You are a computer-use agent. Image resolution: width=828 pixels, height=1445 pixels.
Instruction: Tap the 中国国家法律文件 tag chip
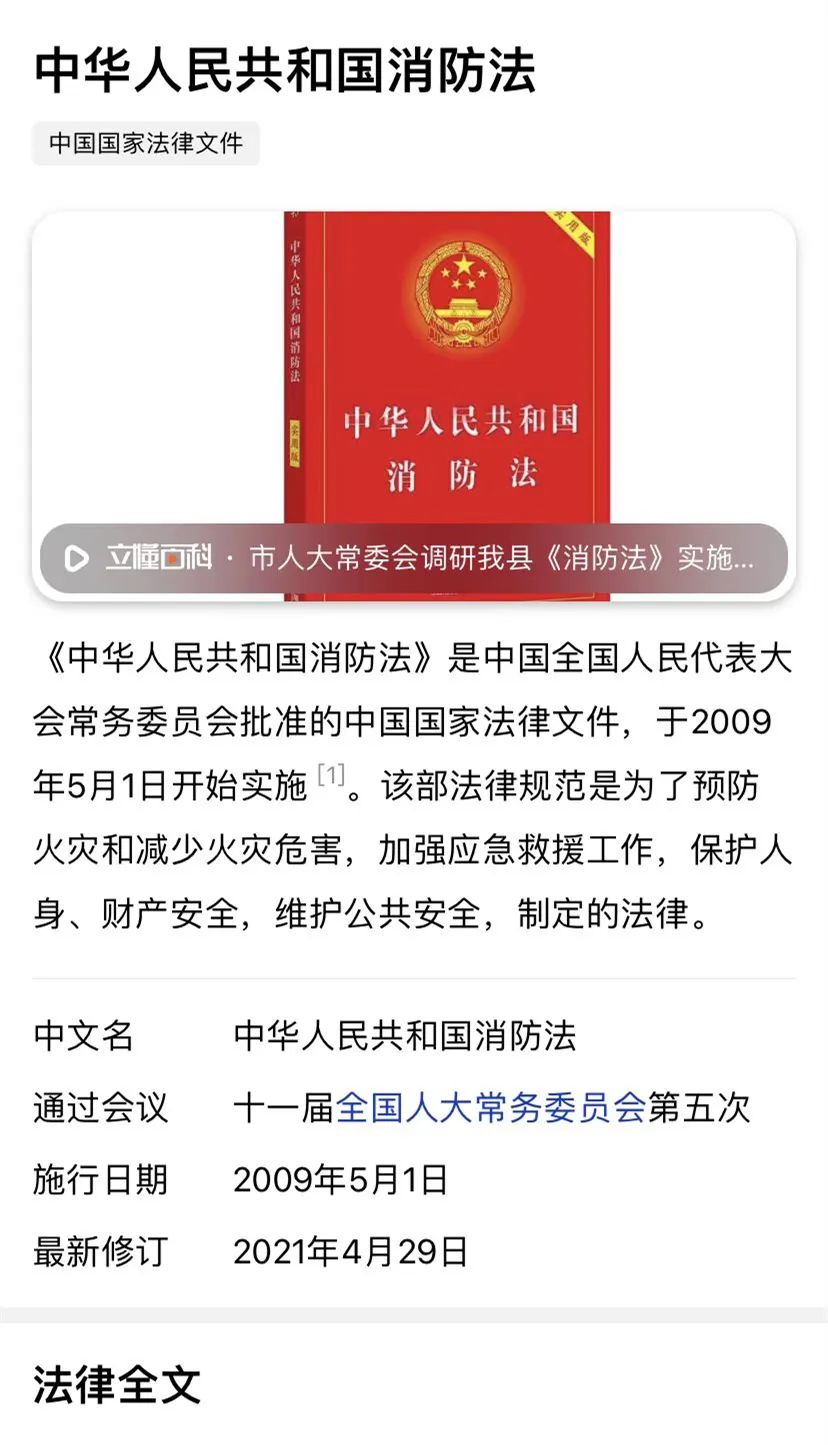pos(146,143)
